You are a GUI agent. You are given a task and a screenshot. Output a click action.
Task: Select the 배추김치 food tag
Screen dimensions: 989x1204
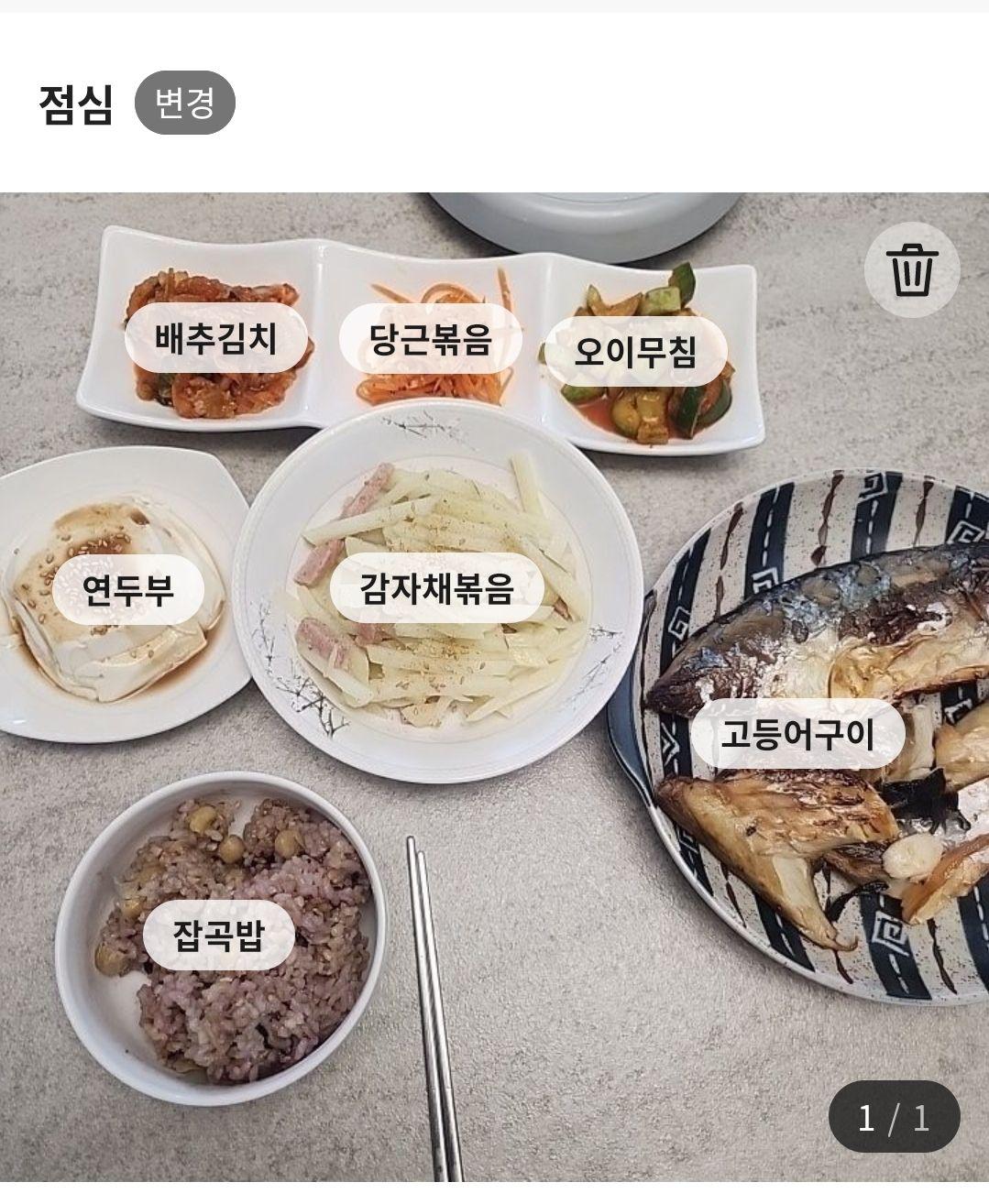[x=215, y=339]
